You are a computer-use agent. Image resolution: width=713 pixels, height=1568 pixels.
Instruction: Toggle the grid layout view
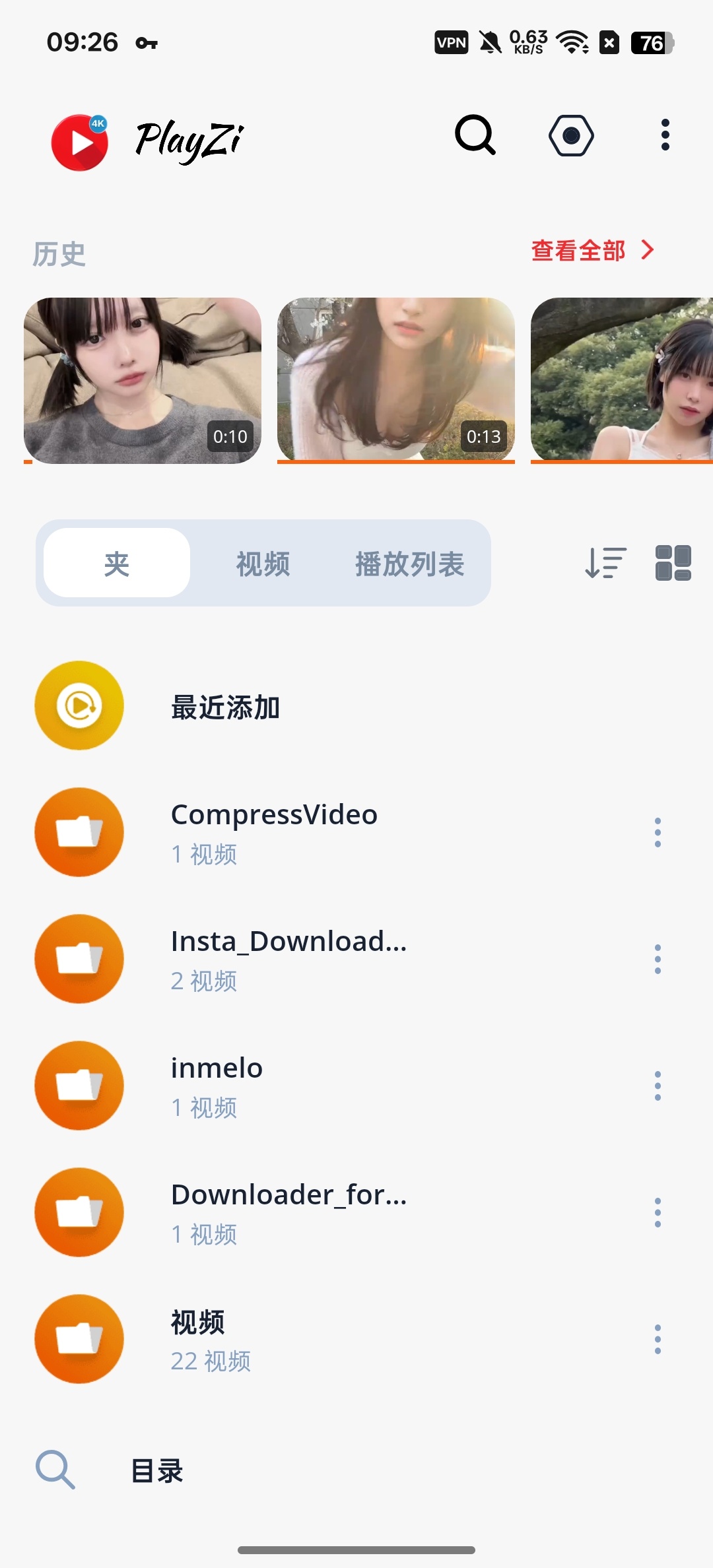(x=673, y=563)
